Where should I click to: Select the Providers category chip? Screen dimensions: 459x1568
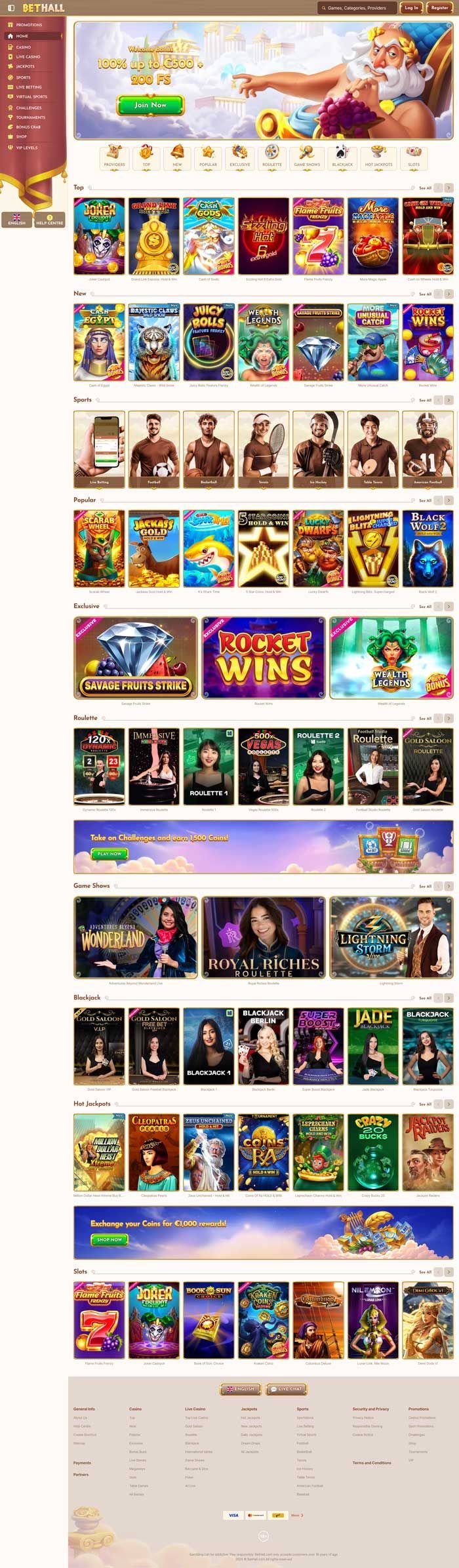pos(114,157)
